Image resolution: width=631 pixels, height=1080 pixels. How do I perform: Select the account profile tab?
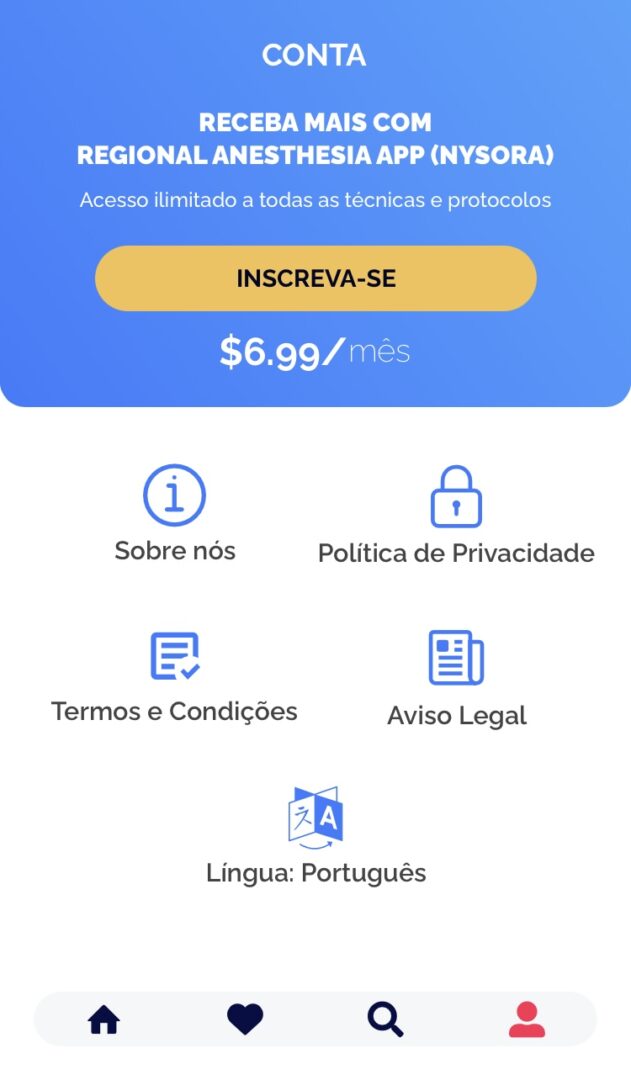[x=527, y=1019]
